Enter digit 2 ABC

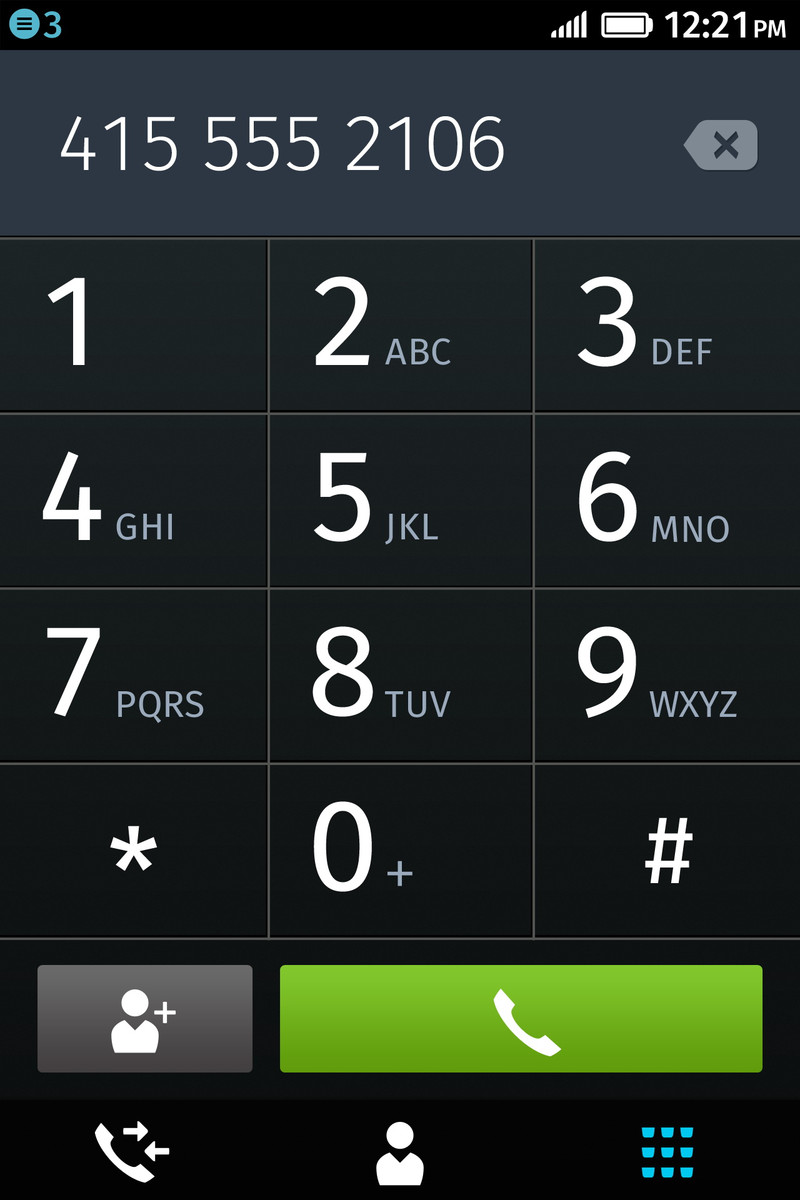pos(400,325)
